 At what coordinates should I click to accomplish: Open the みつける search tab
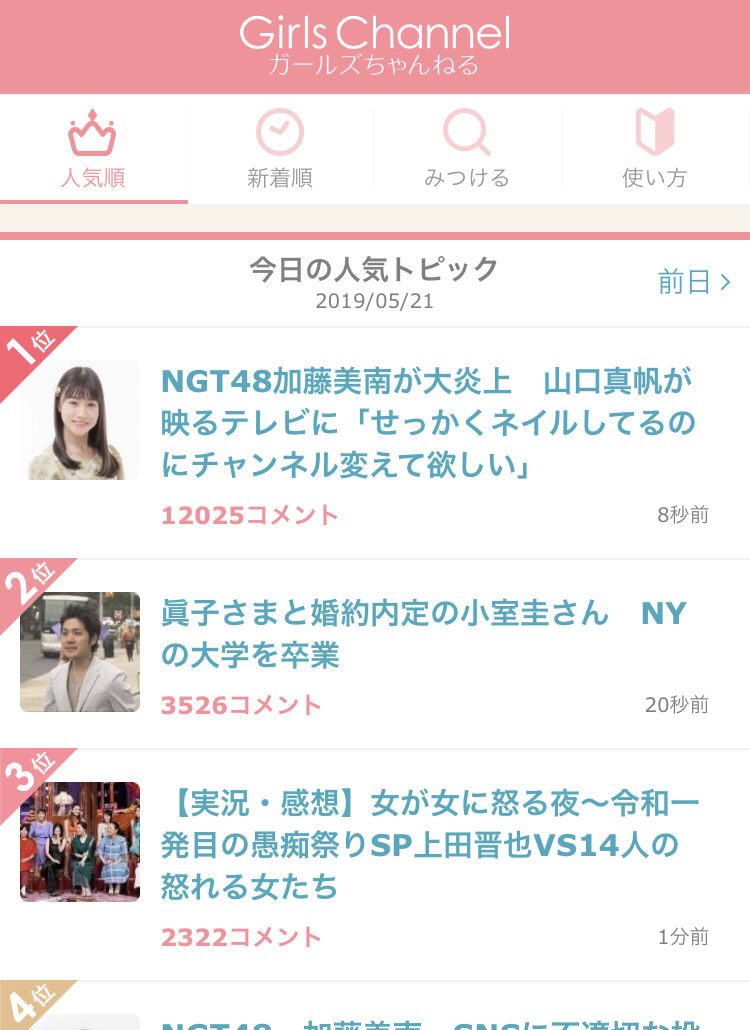[467, 150]
